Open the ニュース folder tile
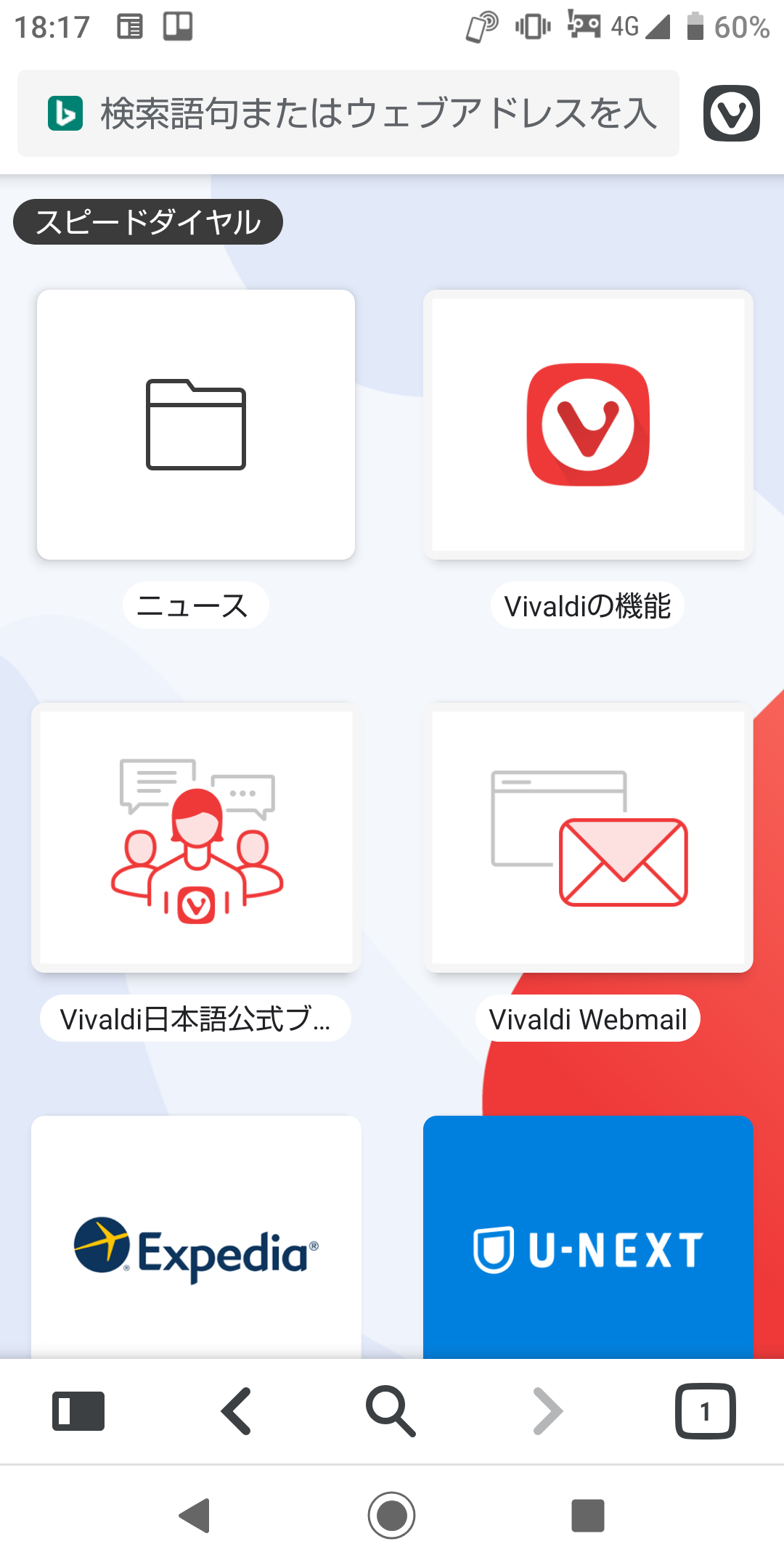 tap(196, 423)
